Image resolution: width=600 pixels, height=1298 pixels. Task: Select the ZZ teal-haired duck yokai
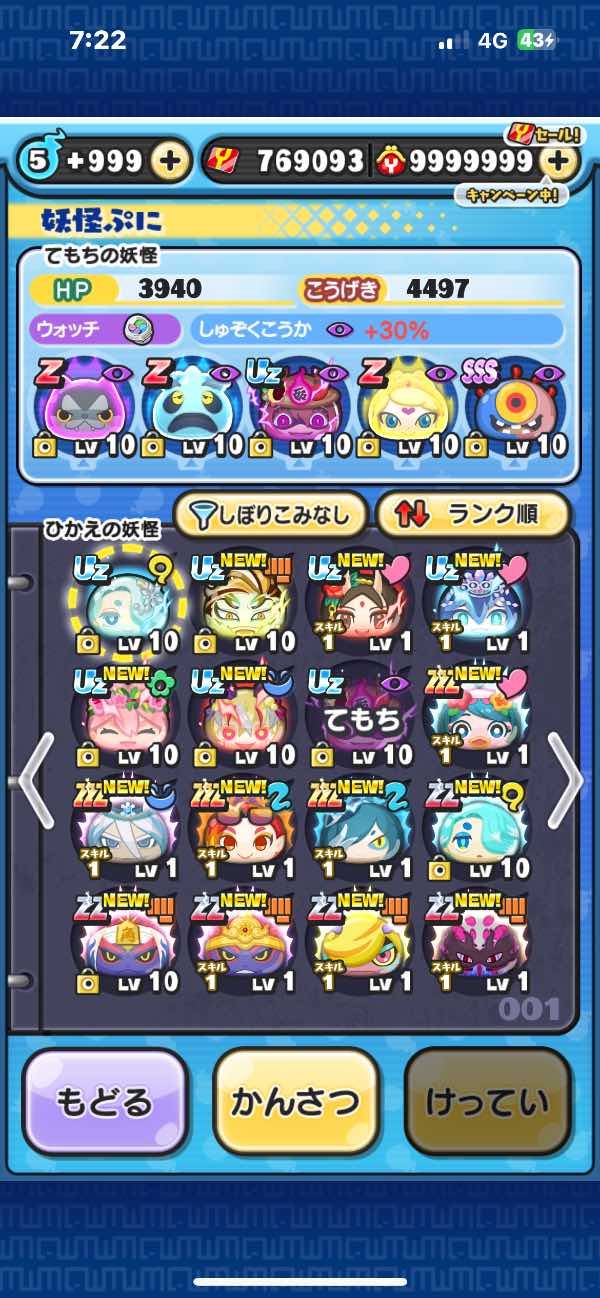(474, 718)
